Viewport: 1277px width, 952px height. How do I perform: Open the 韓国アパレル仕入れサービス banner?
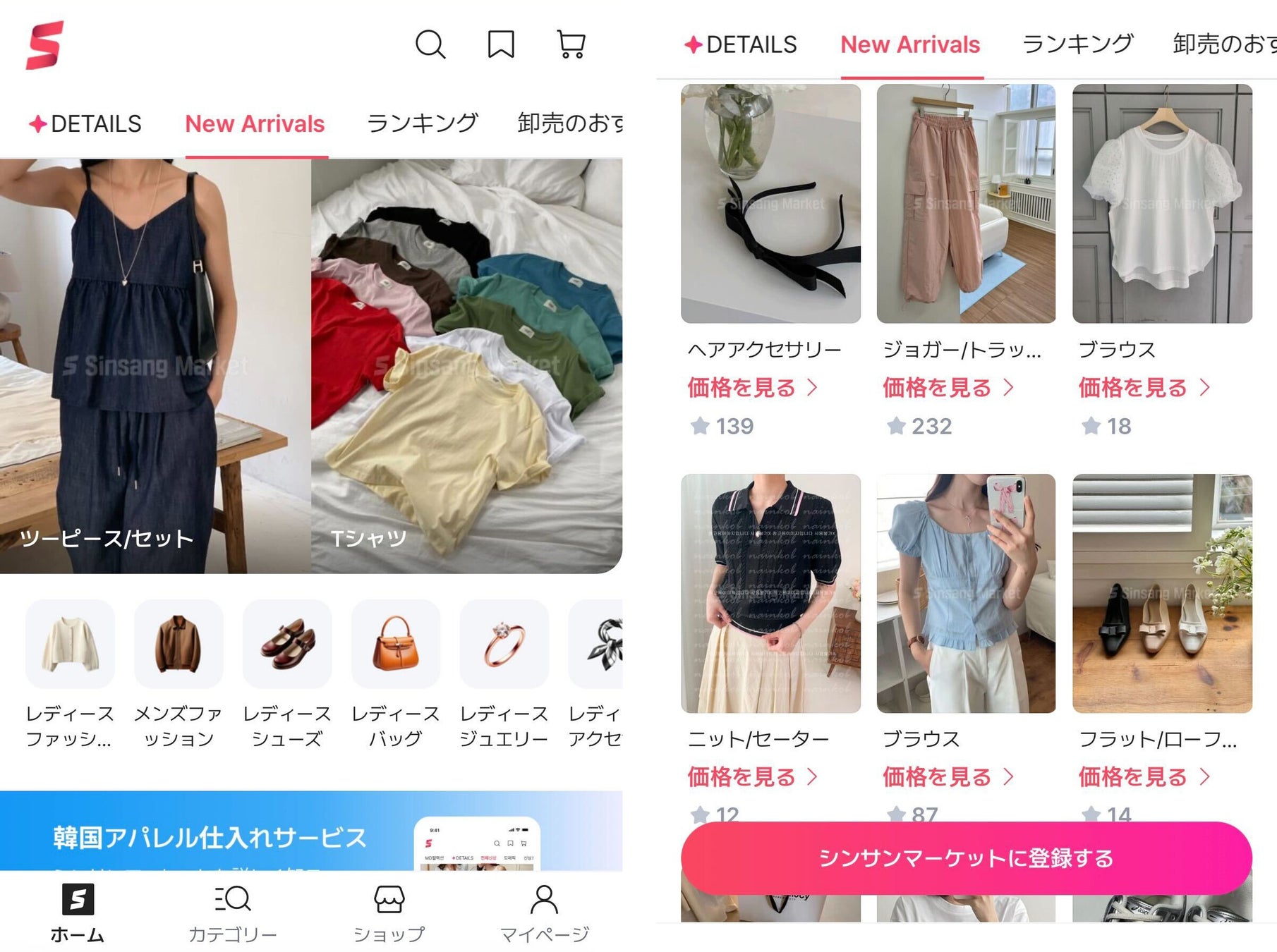click(311, 831)
